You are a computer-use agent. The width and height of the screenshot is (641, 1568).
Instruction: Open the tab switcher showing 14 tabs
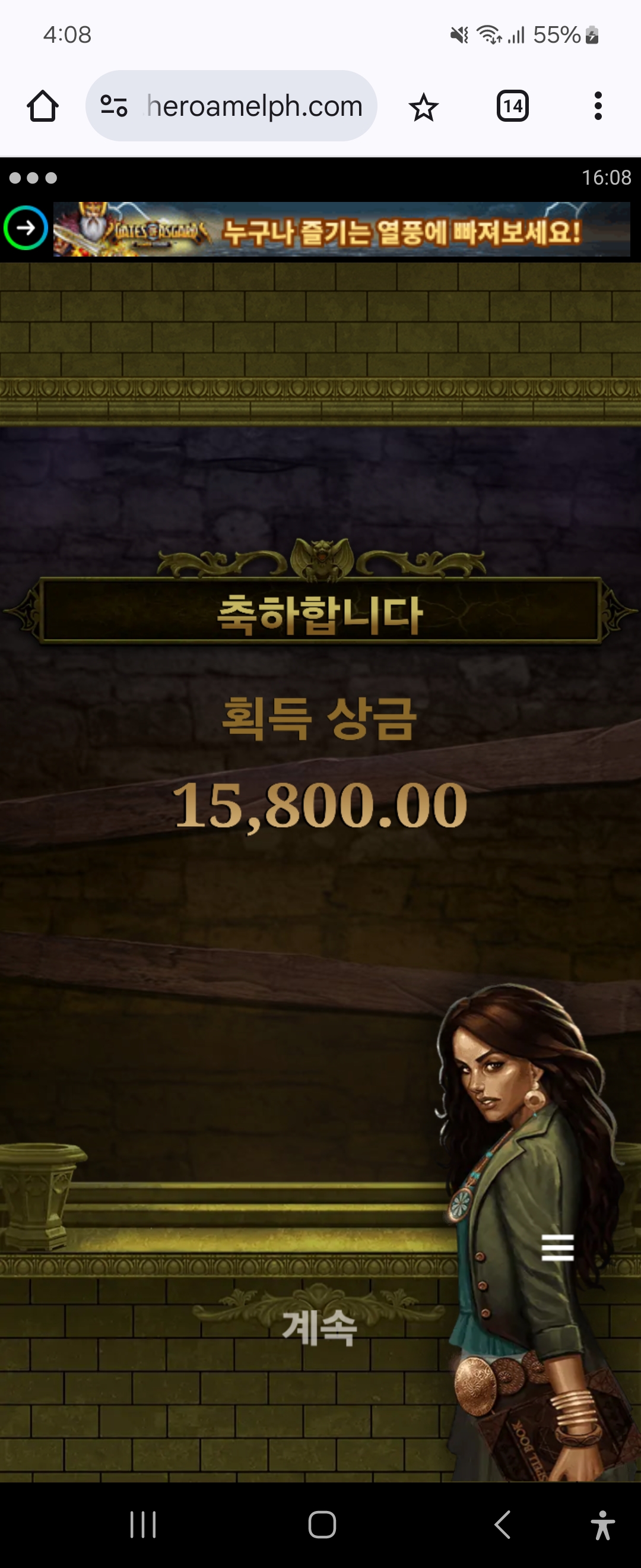pyautogui.click(x=512, y=106)
